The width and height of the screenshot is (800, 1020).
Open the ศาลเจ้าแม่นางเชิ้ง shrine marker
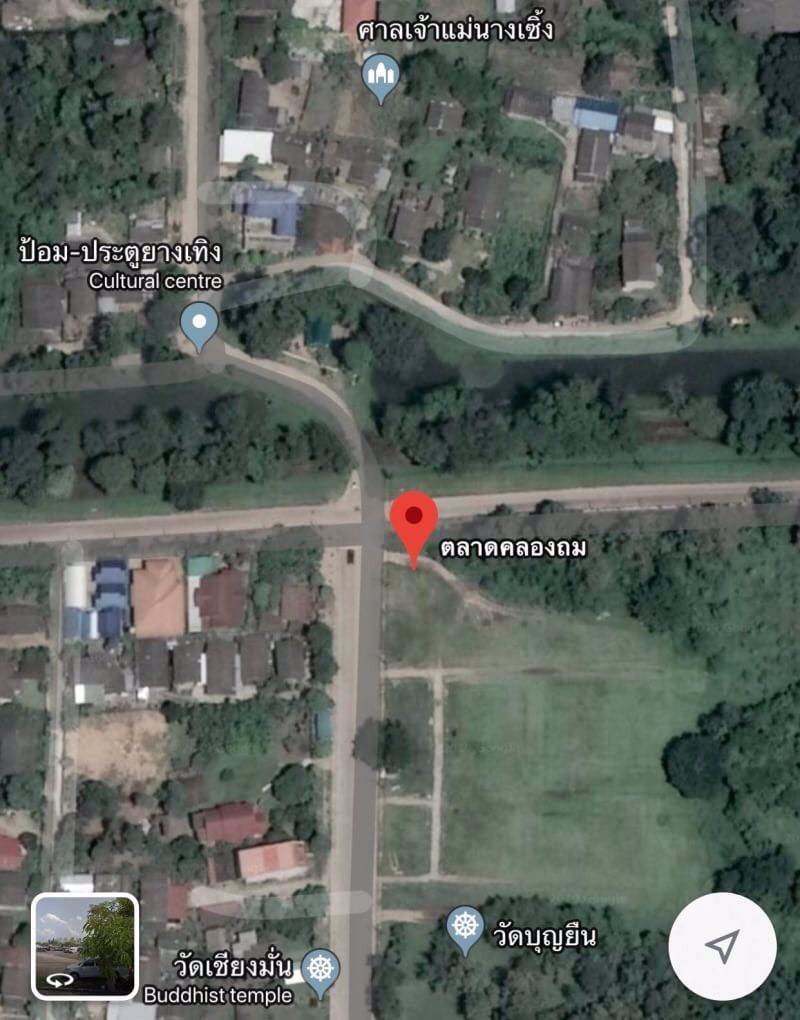click(x=380, y=75)
